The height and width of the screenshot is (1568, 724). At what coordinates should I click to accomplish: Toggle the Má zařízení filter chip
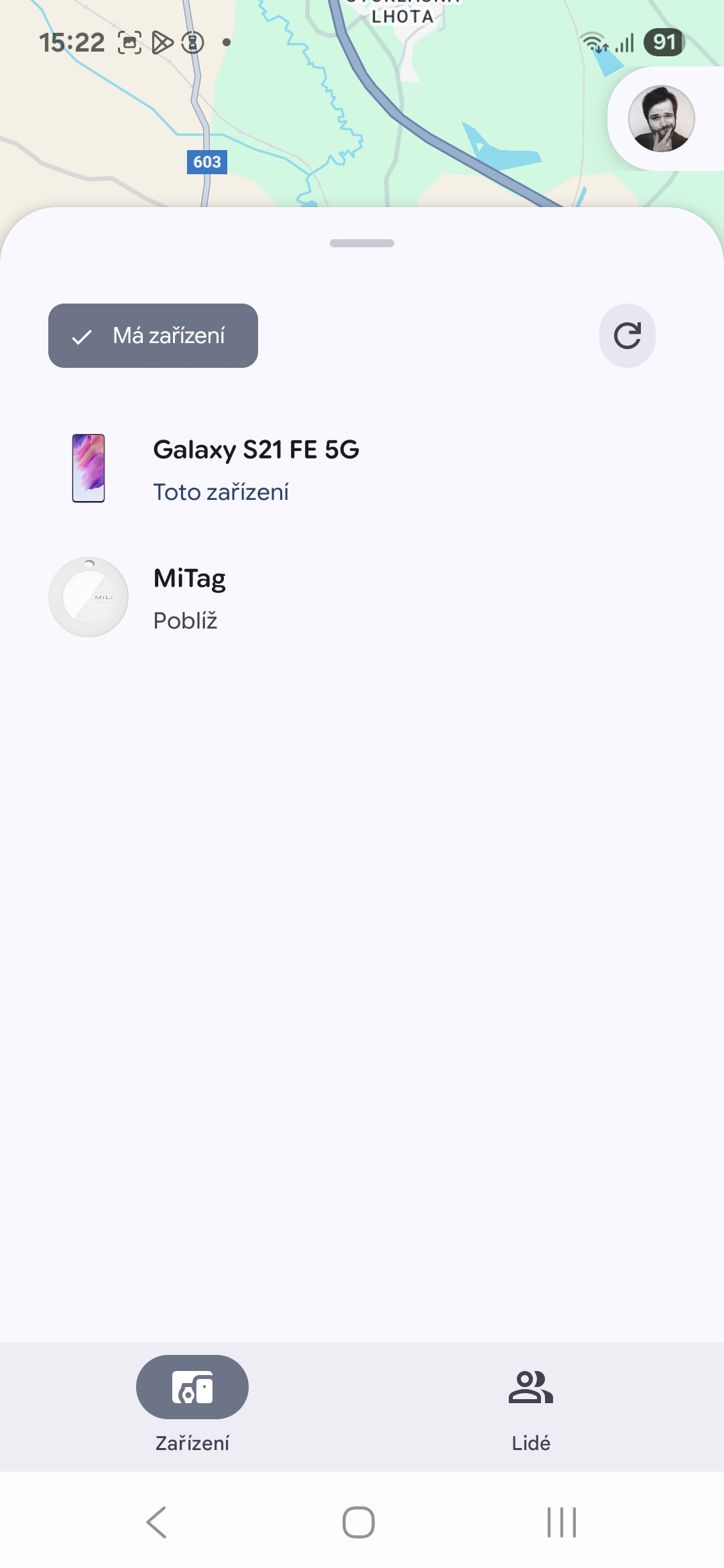pos(153,336)
